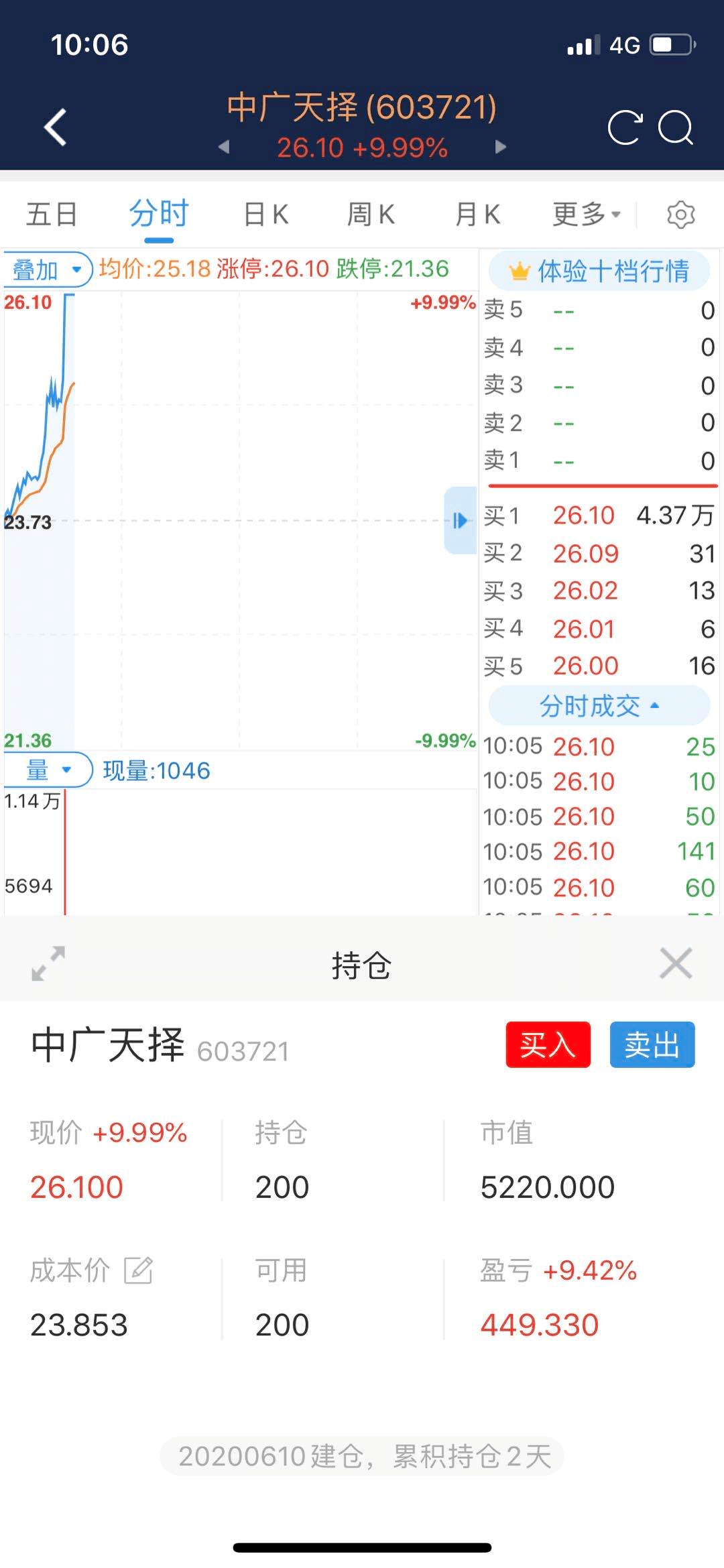Tap 体验十档行情 button
This screenshot has width=724, height=1568.
coord(599,271)
